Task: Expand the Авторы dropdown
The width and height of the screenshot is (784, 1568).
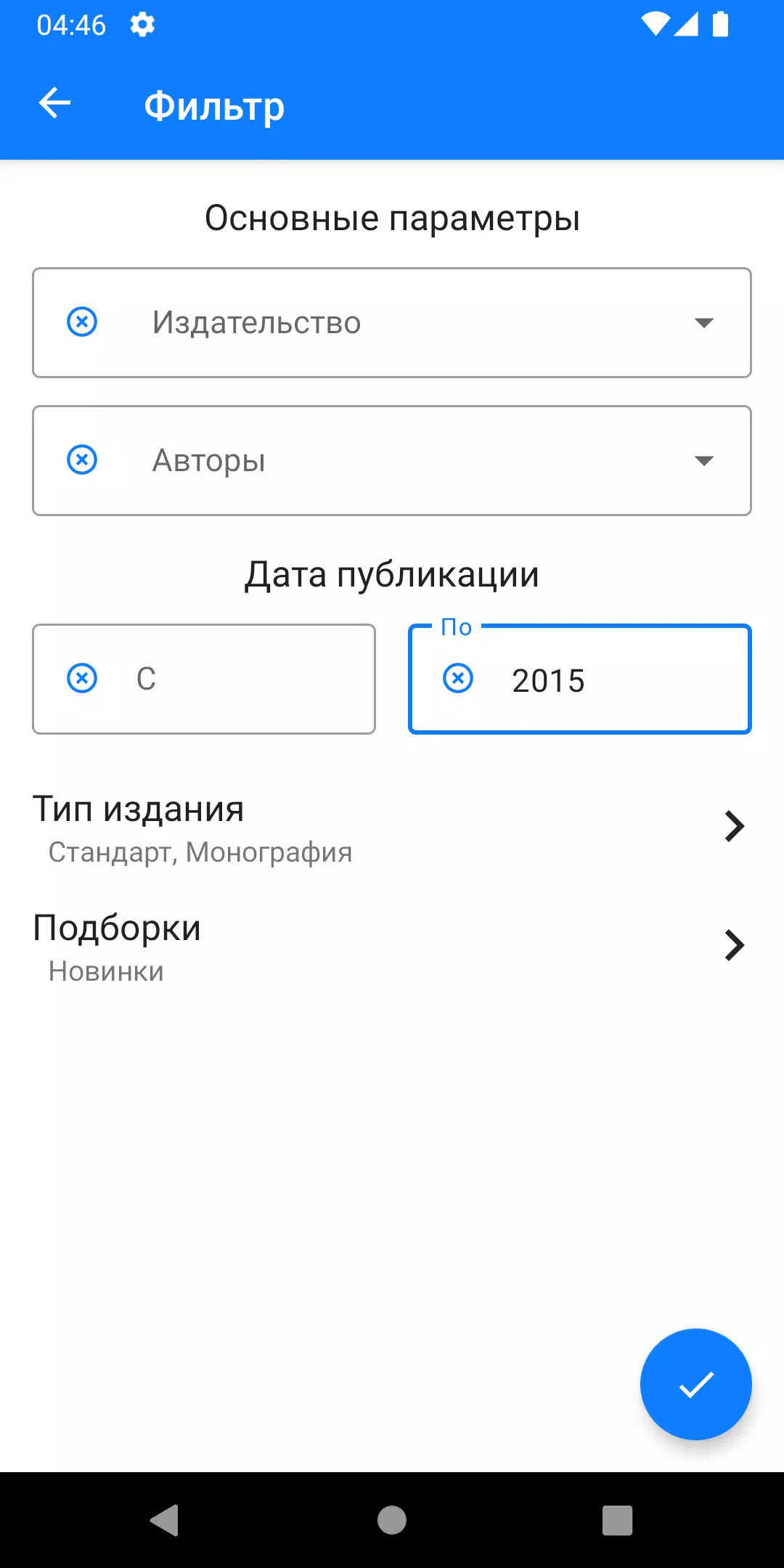Action: pyautogui.click(x=703, y=461)
